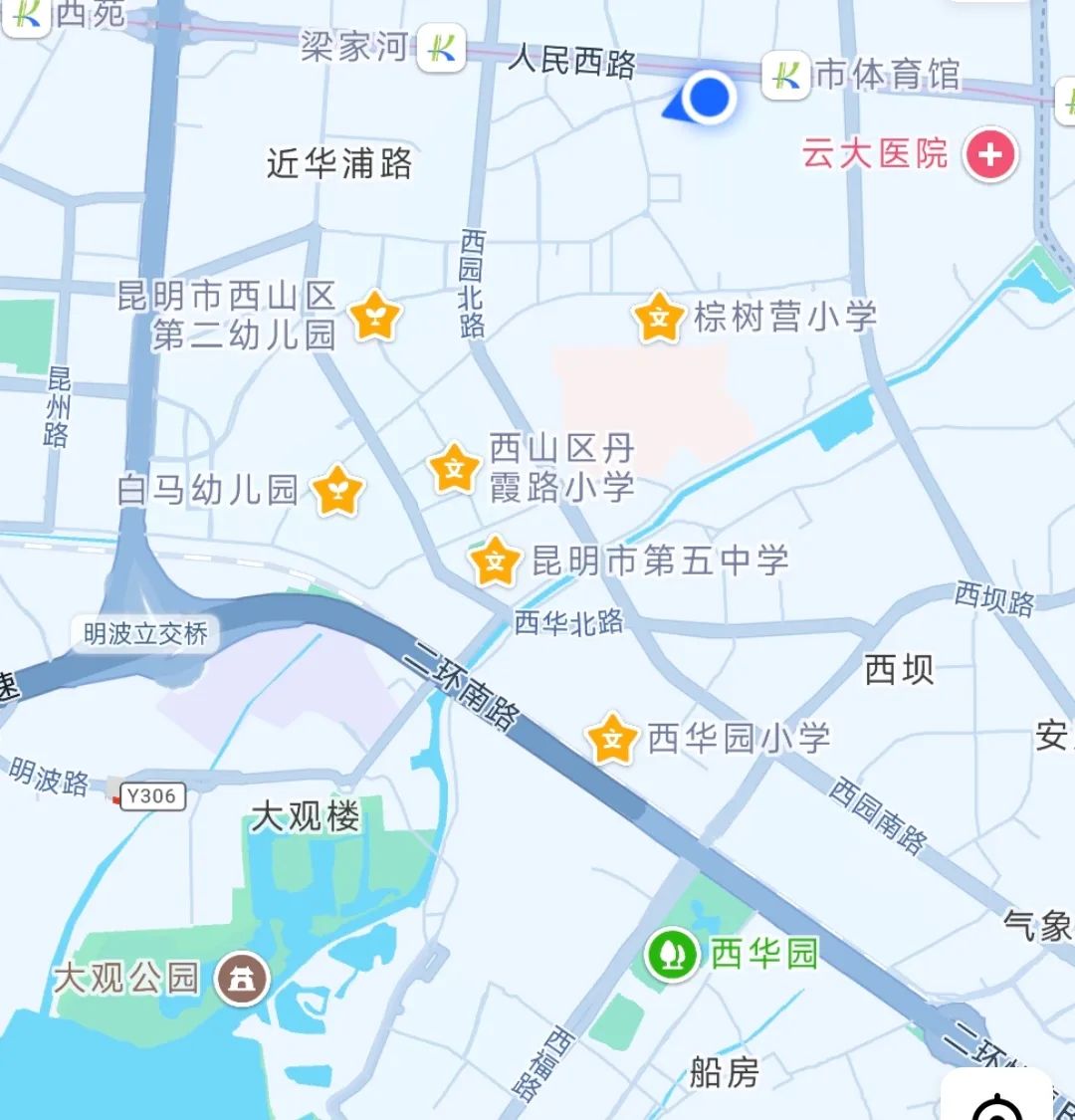Open the 云大医院 hospital cross icon

click(x=989, y=154)
